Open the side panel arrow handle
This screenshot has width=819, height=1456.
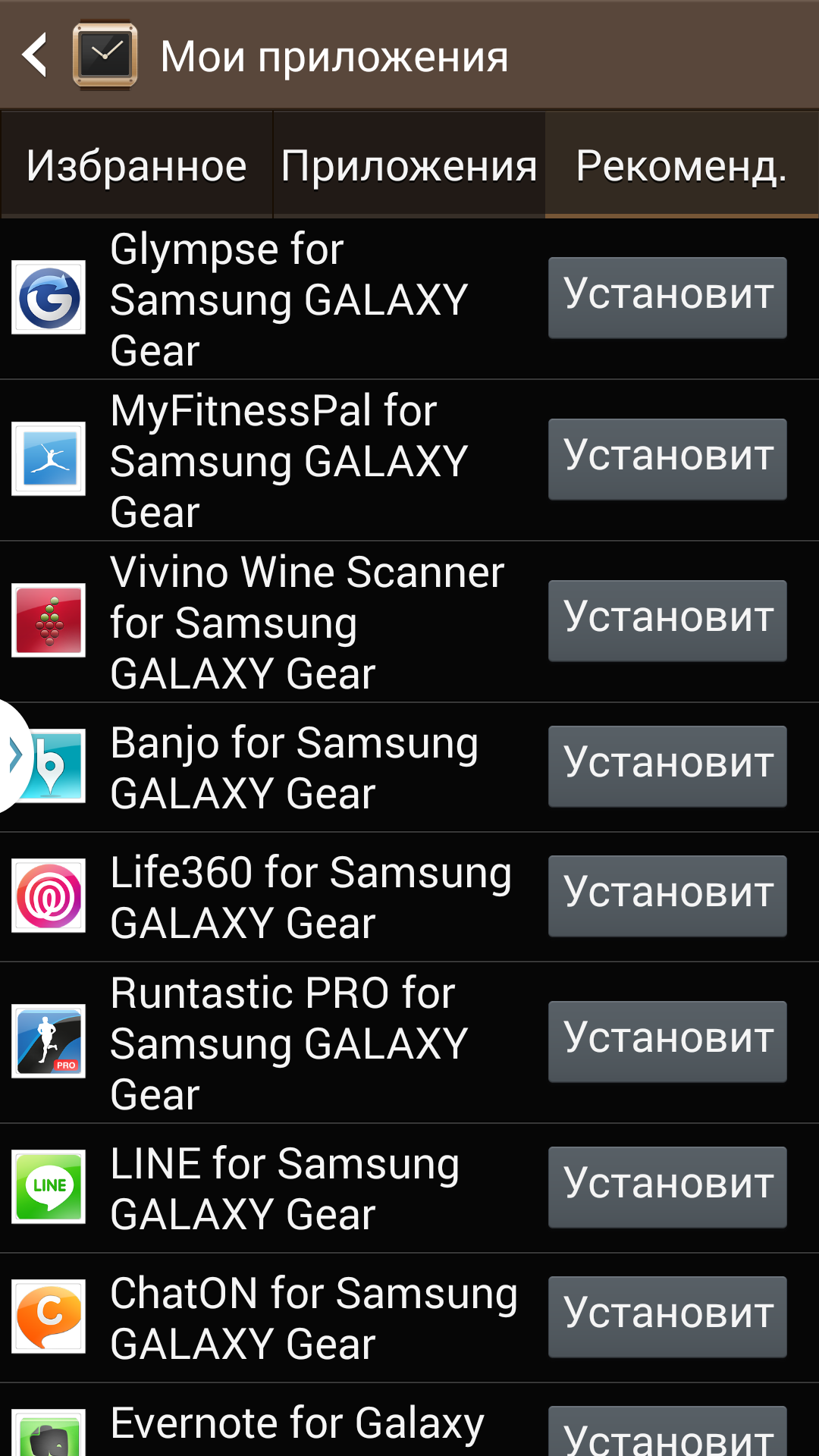14,755
